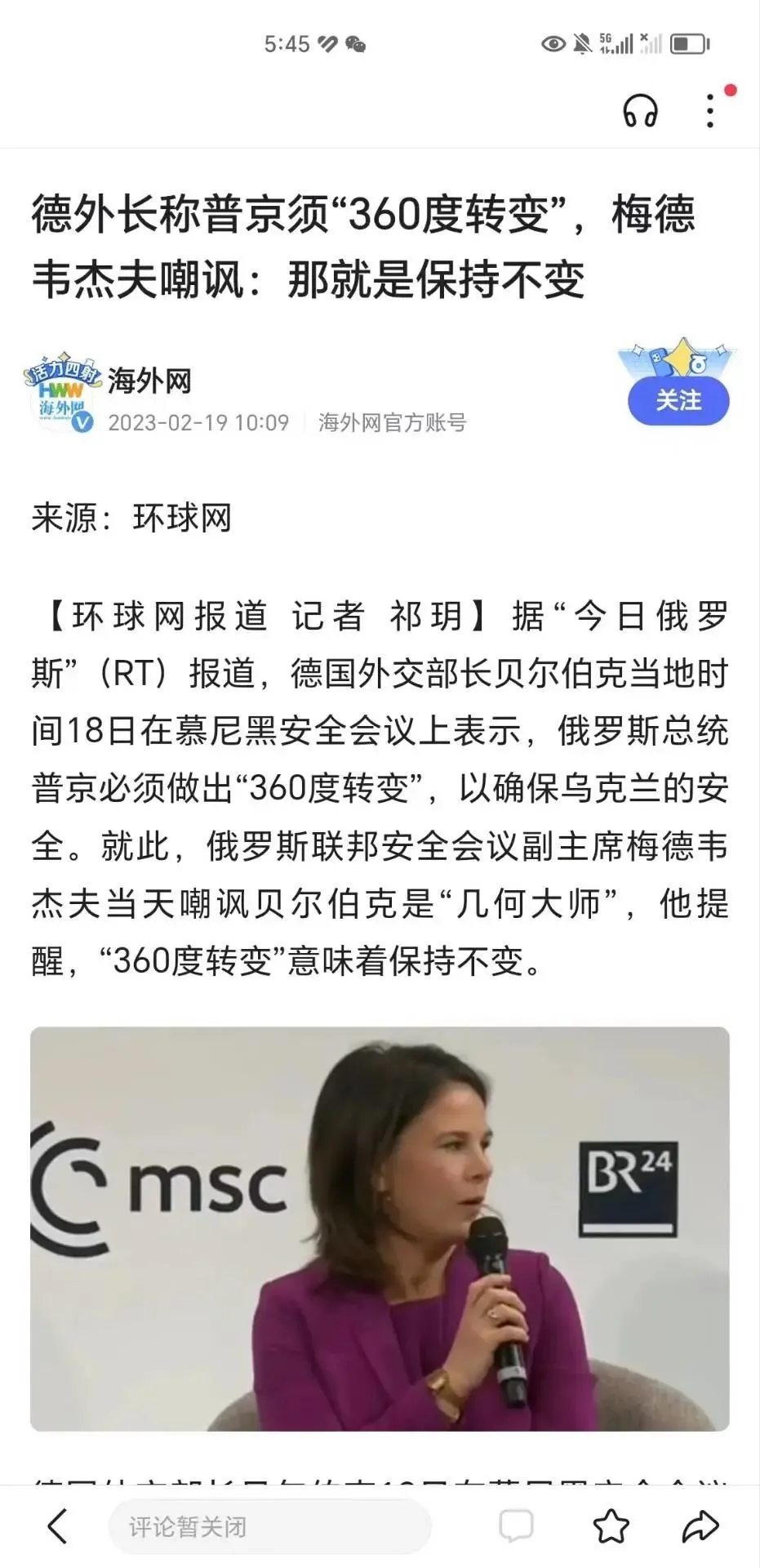
Task: View the article photo full screen
Action: coord(380,1228)
